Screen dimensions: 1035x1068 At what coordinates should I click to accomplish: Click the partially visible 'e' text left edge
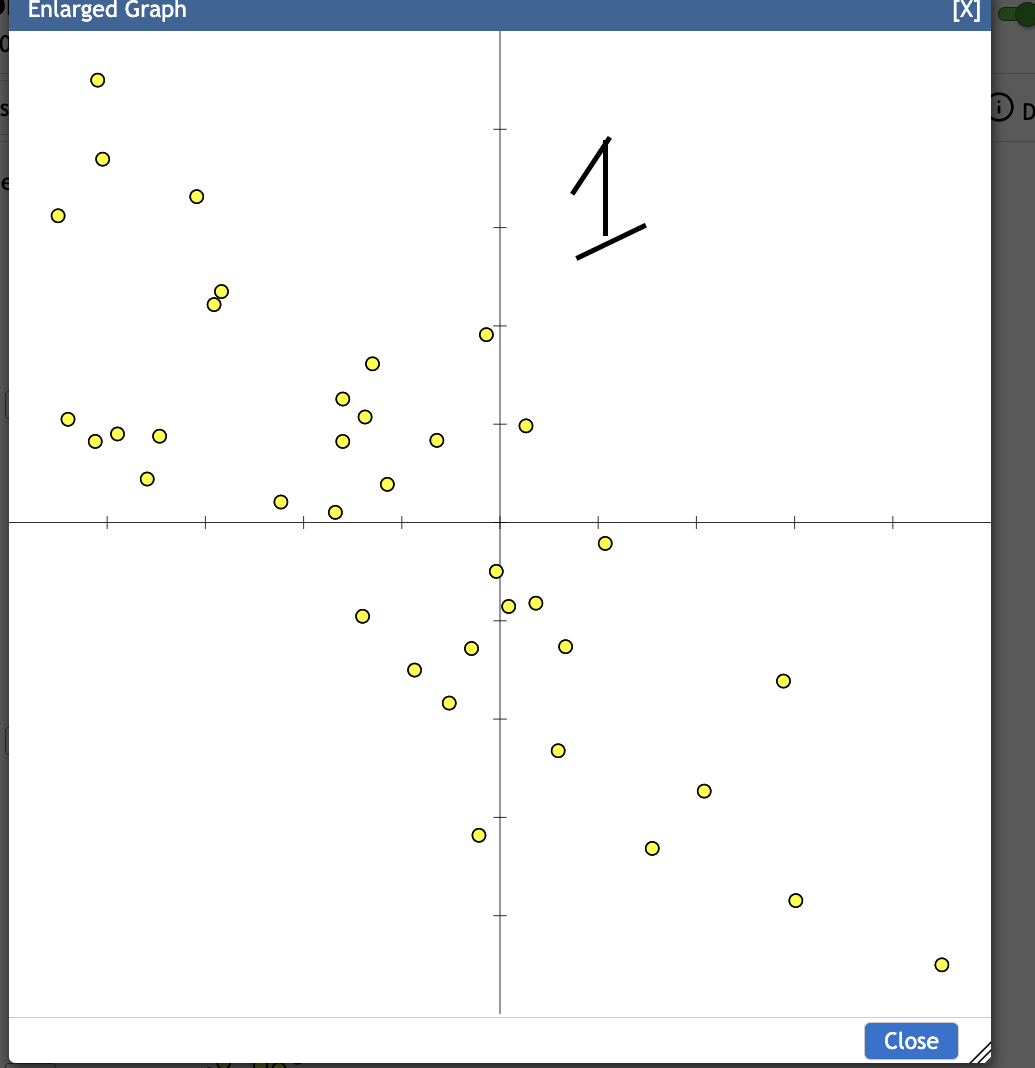tap(4, 180)
